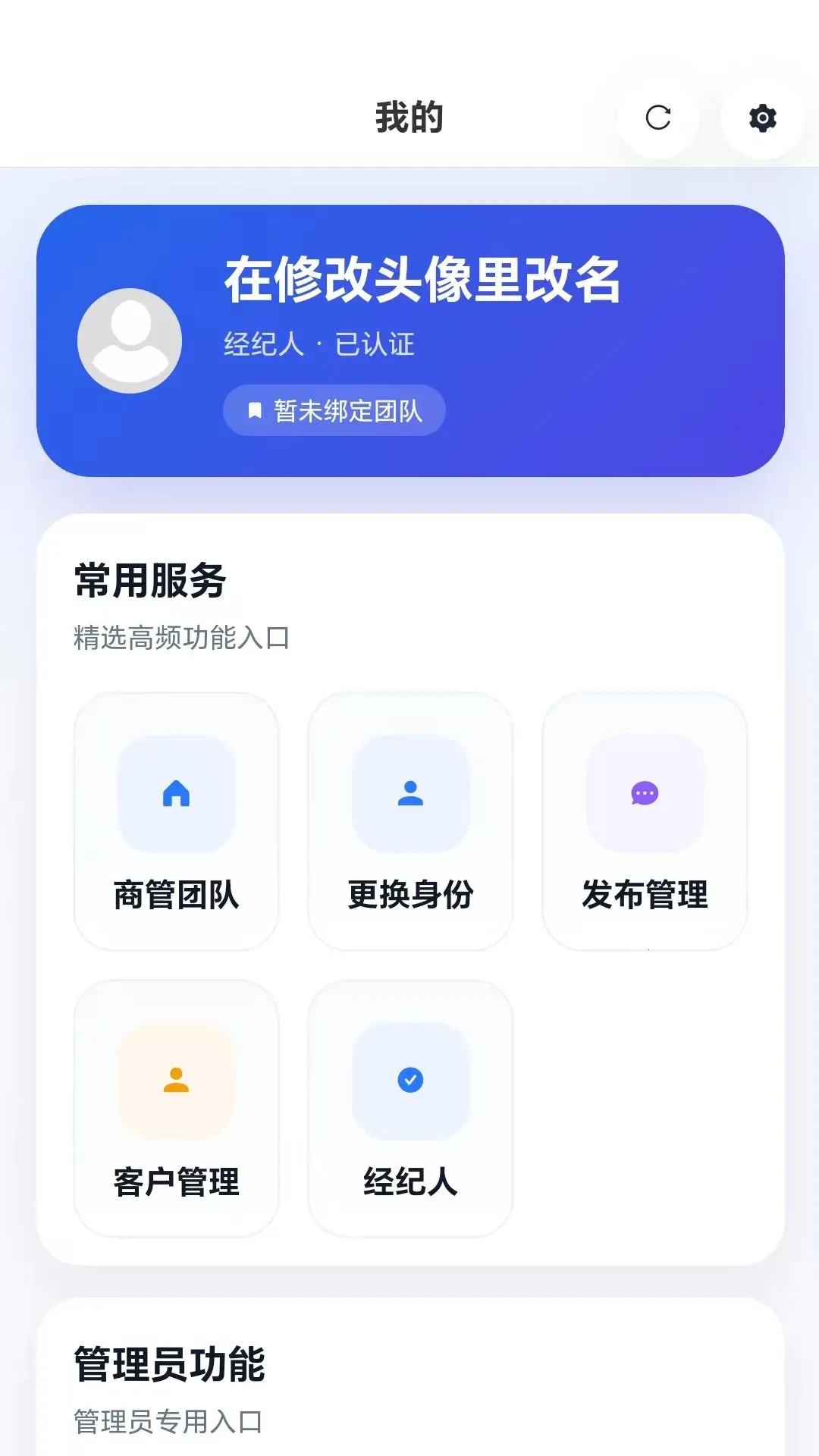This screenshot has width=819, height=1456.
Task: Open the 经纪人 service card
Action: pyautogui.click(x=410, y=1109)
